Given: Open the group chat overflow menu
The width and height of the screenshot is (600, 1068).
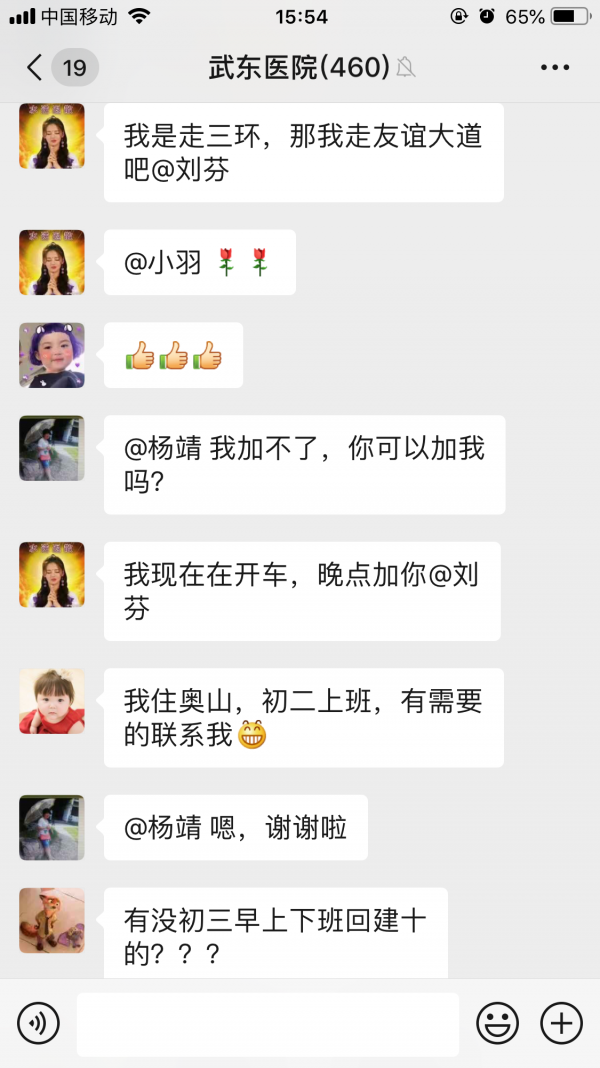Looking at the screenshot, I should click(554, 68).
